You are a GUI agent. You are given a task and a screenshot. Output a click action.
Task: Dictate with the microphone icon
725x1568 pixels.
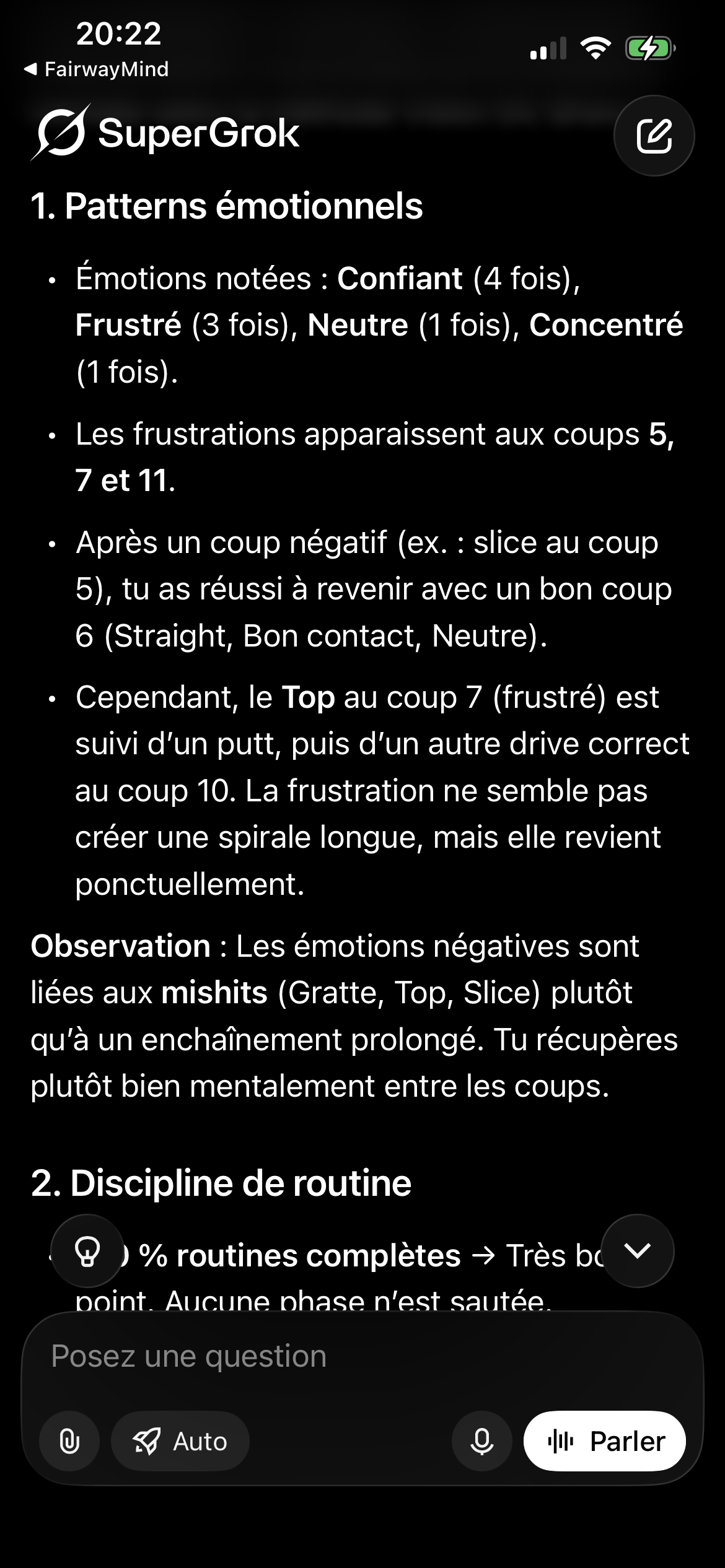(482, 1441)
